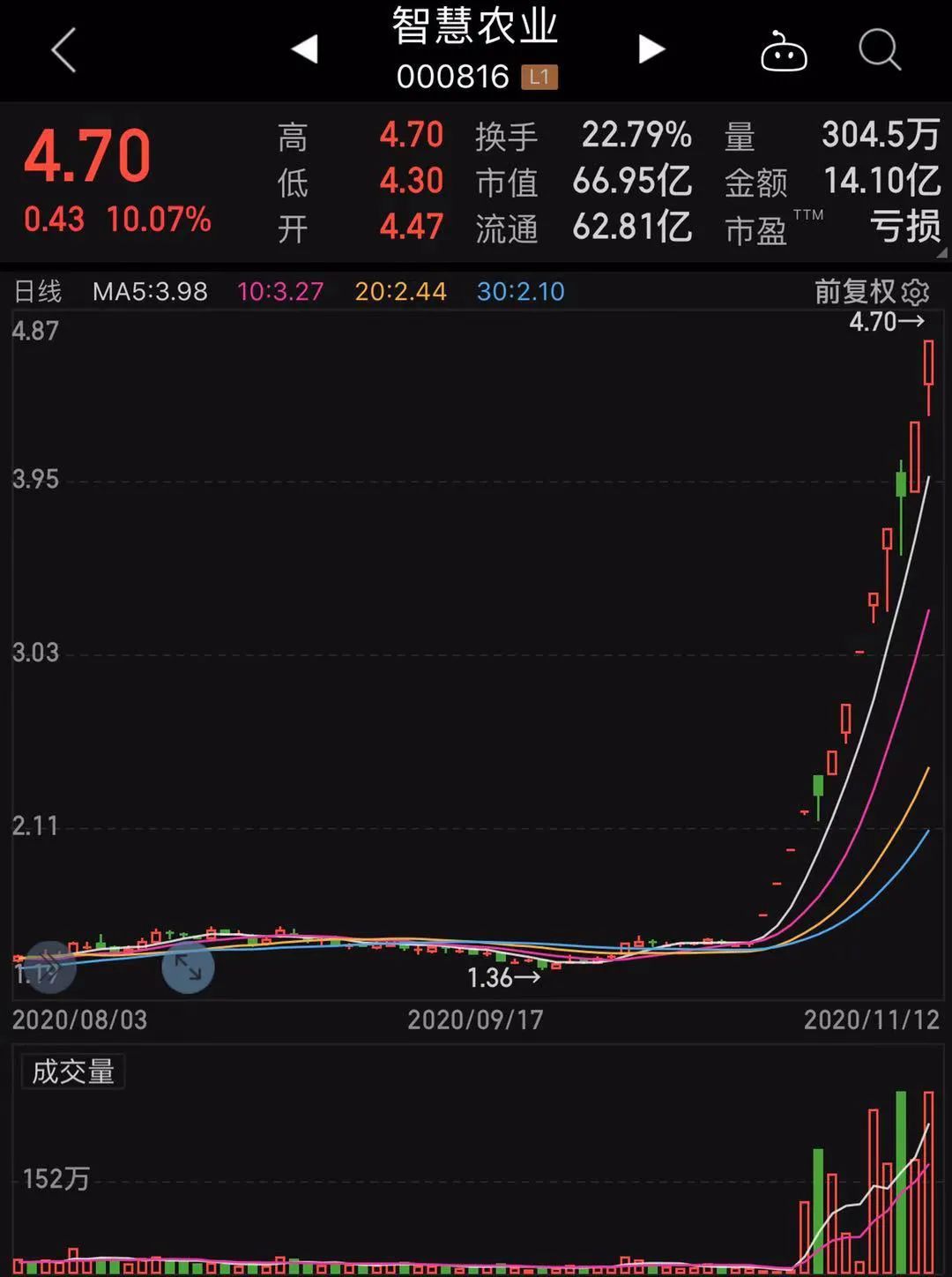Tap the 日线 period label
This screenshot has width=952, height=1277.
39,292
